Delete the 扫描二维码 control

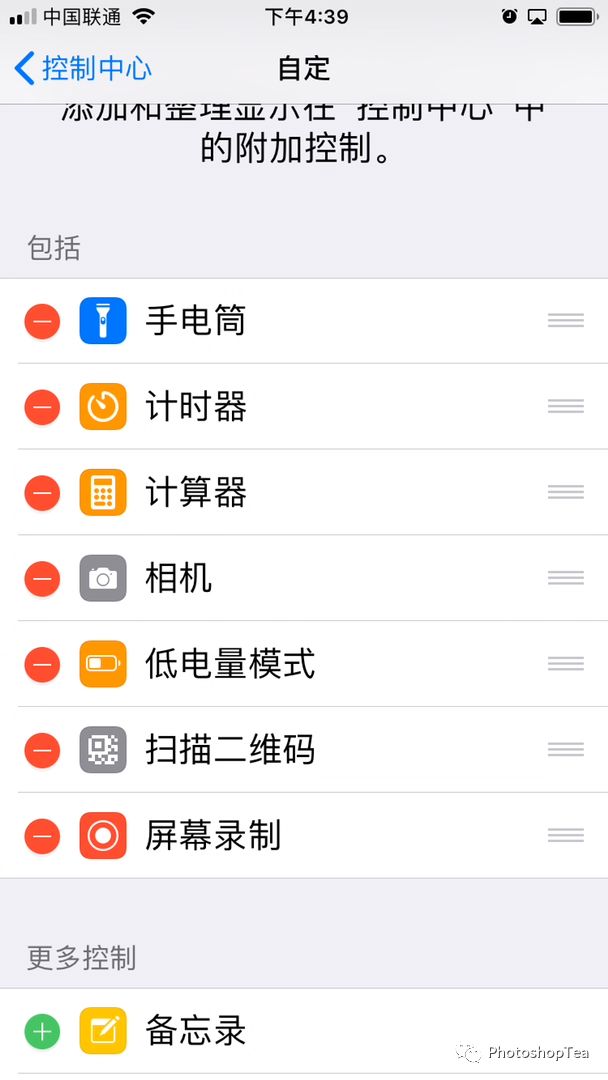42,750
